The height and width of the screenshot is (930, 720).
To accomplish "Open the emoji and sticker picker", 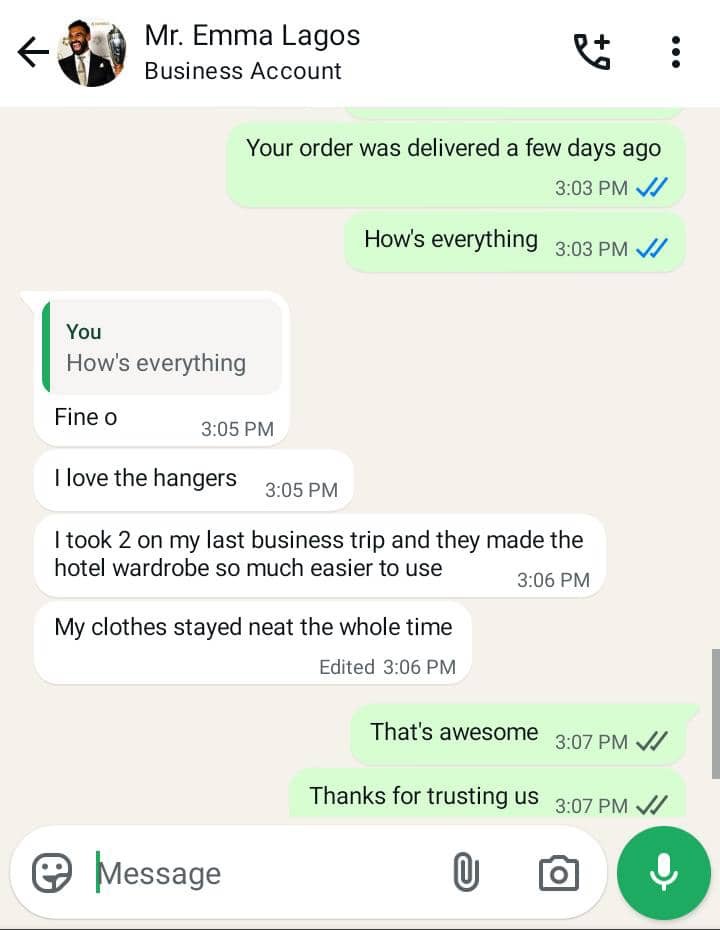I will click(x=52, y=873).
